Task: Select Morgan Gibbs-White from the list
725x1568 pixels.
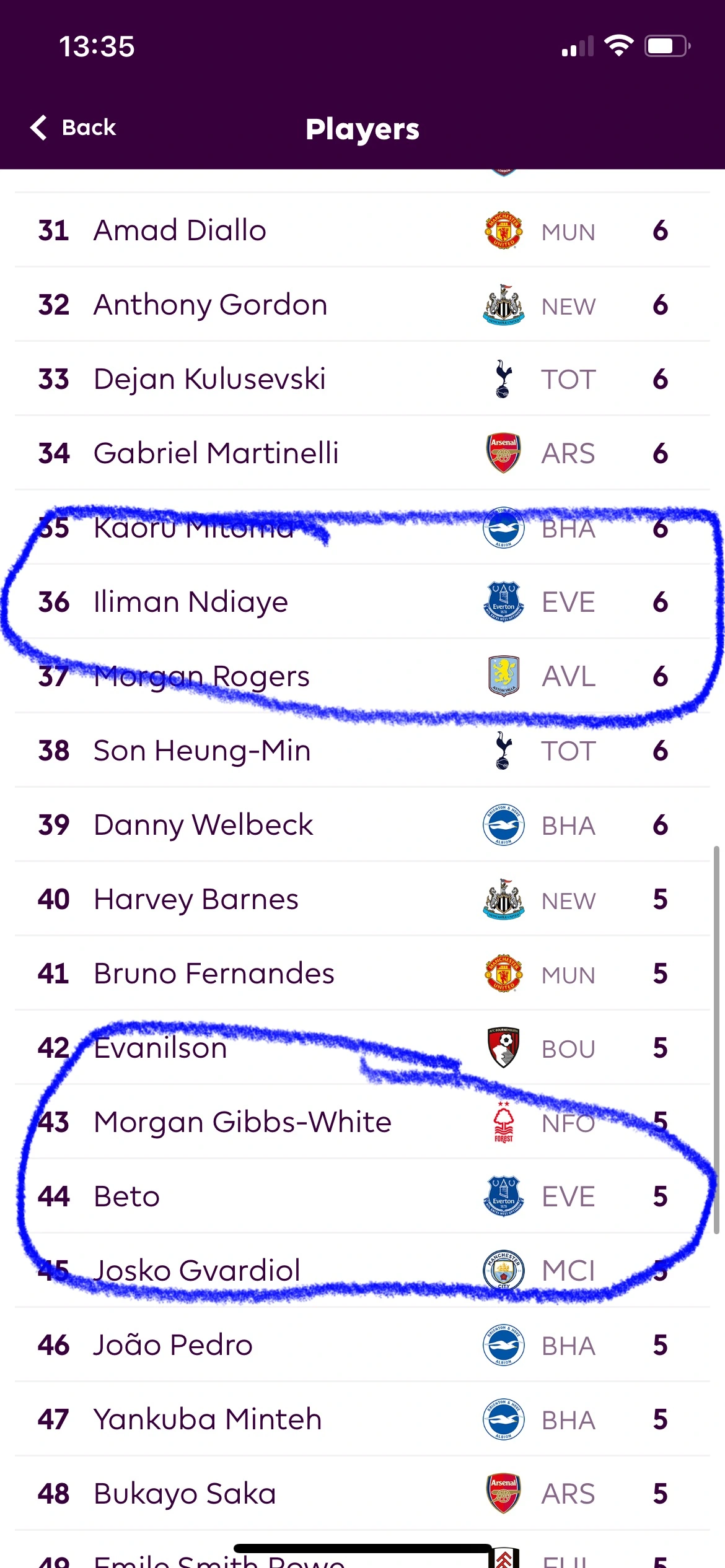Action: point(242,1122)
